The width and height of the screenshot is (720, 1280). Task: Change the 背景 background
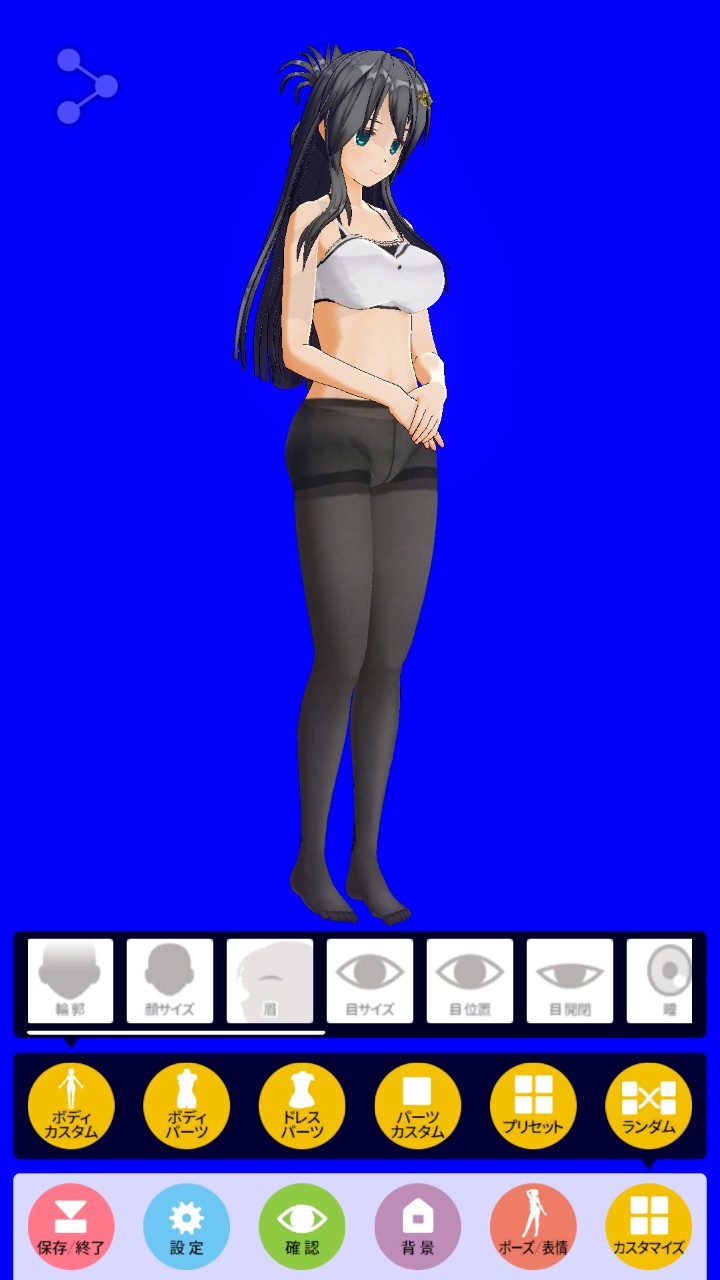coord(417,1227)
